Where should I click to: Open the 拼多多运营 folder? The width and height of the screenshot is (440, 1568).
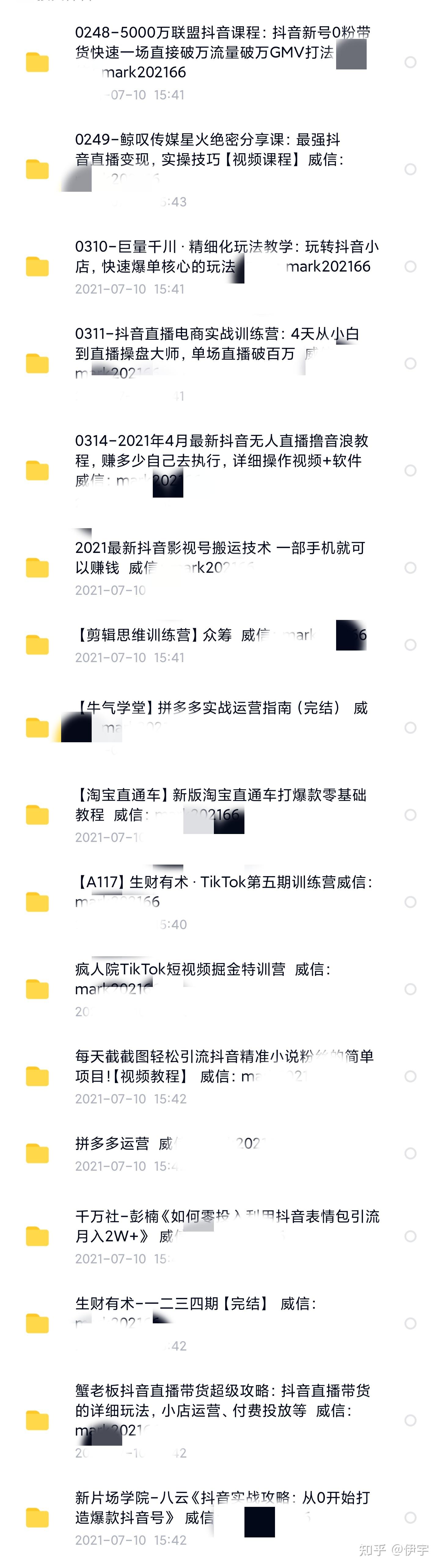112,1144
